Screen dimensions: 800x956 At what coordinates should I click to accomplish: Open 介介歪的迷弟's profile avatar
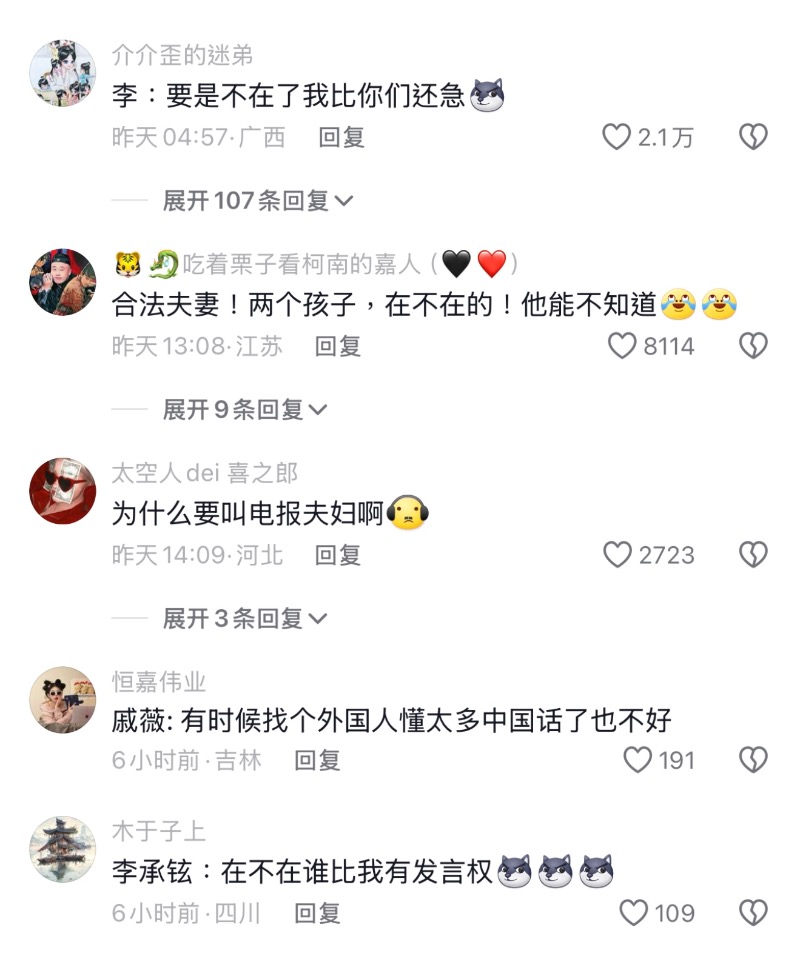63,73
